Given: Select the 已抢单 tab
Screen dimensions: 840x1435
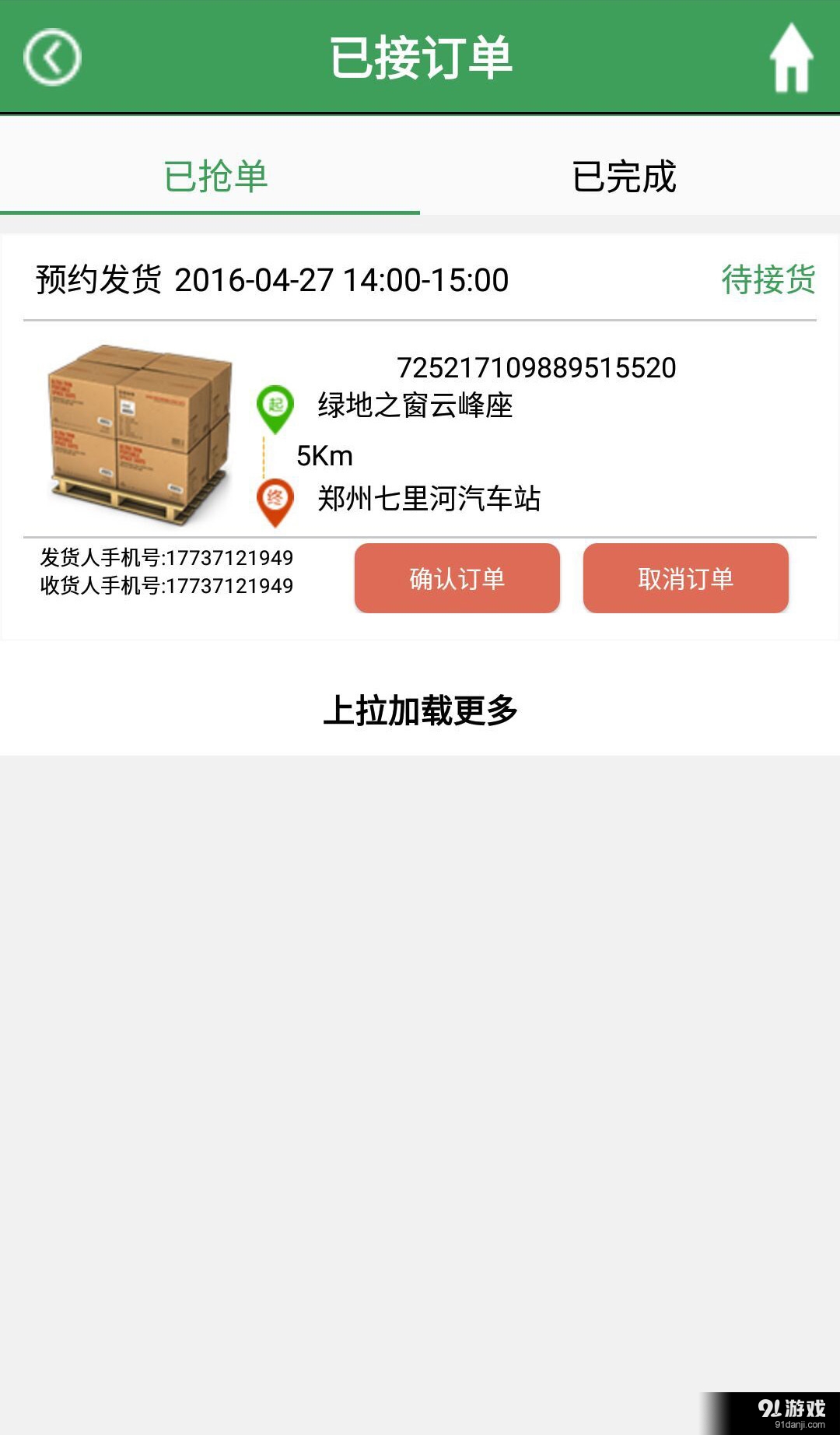Looking at the screenshot, I should tap(212, 177).
